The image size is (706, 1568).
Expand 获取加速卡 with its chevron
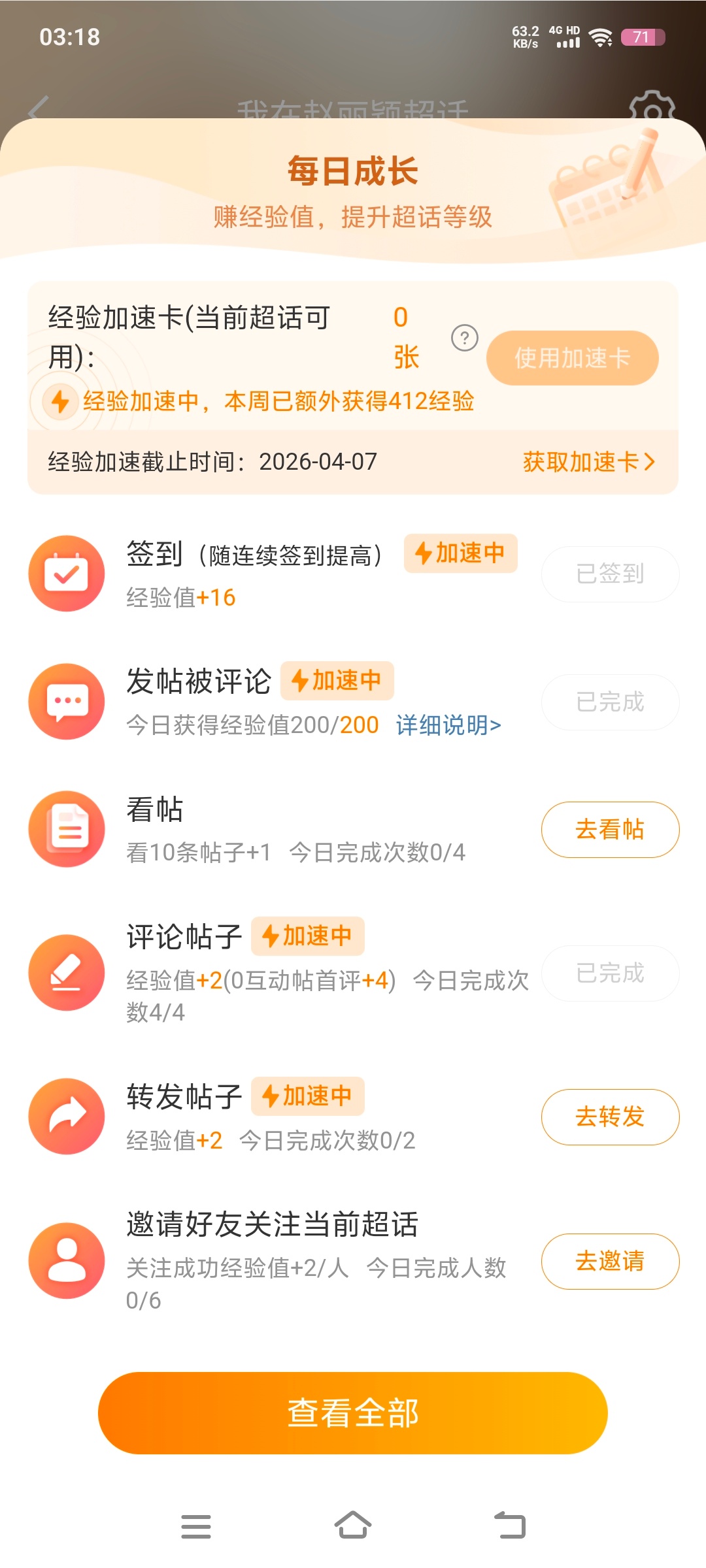coord(587,462)
